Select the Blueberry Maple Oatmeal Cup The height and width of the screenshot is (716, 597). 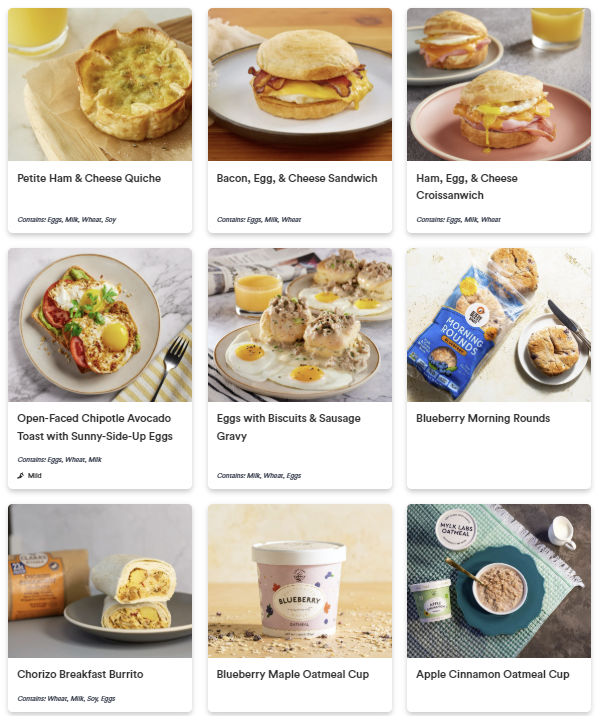click(x=300, y=608)
